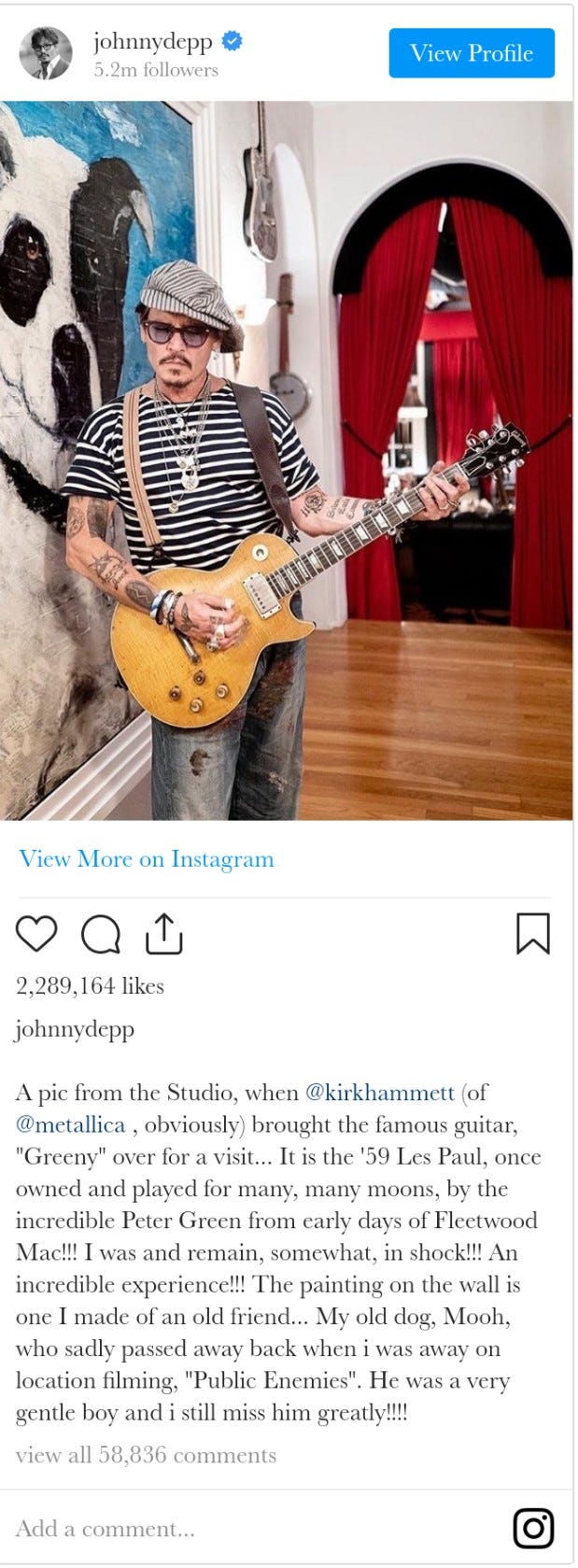Open the Instagram logo icon

click(533, 1528)
